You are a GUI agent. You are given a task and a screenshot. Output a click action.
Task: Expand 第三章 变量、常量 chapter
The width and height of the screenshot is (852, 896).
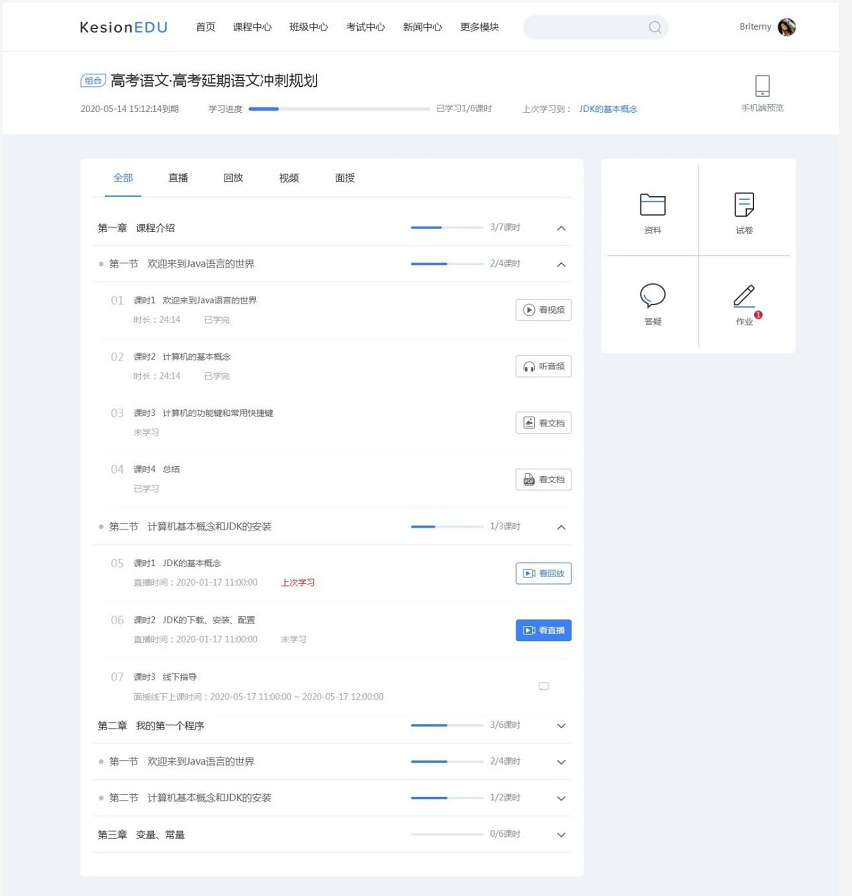click(x=561, y=835)
